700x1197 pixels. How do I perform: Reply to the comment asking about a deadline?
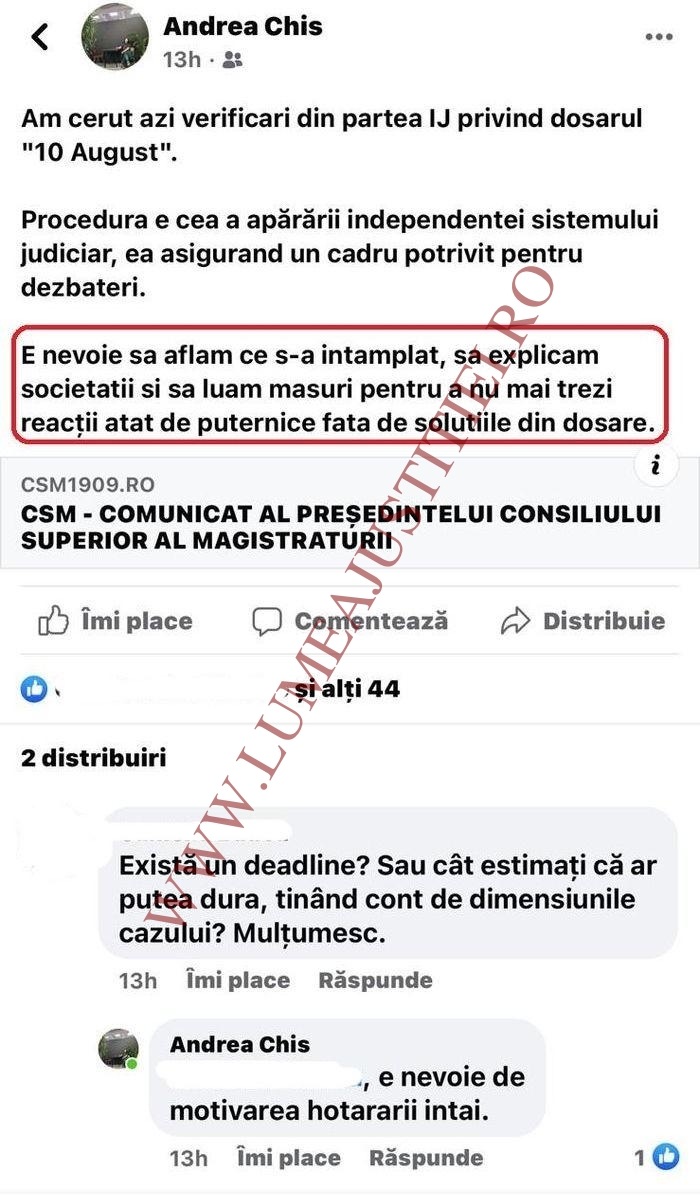(375, 980)
